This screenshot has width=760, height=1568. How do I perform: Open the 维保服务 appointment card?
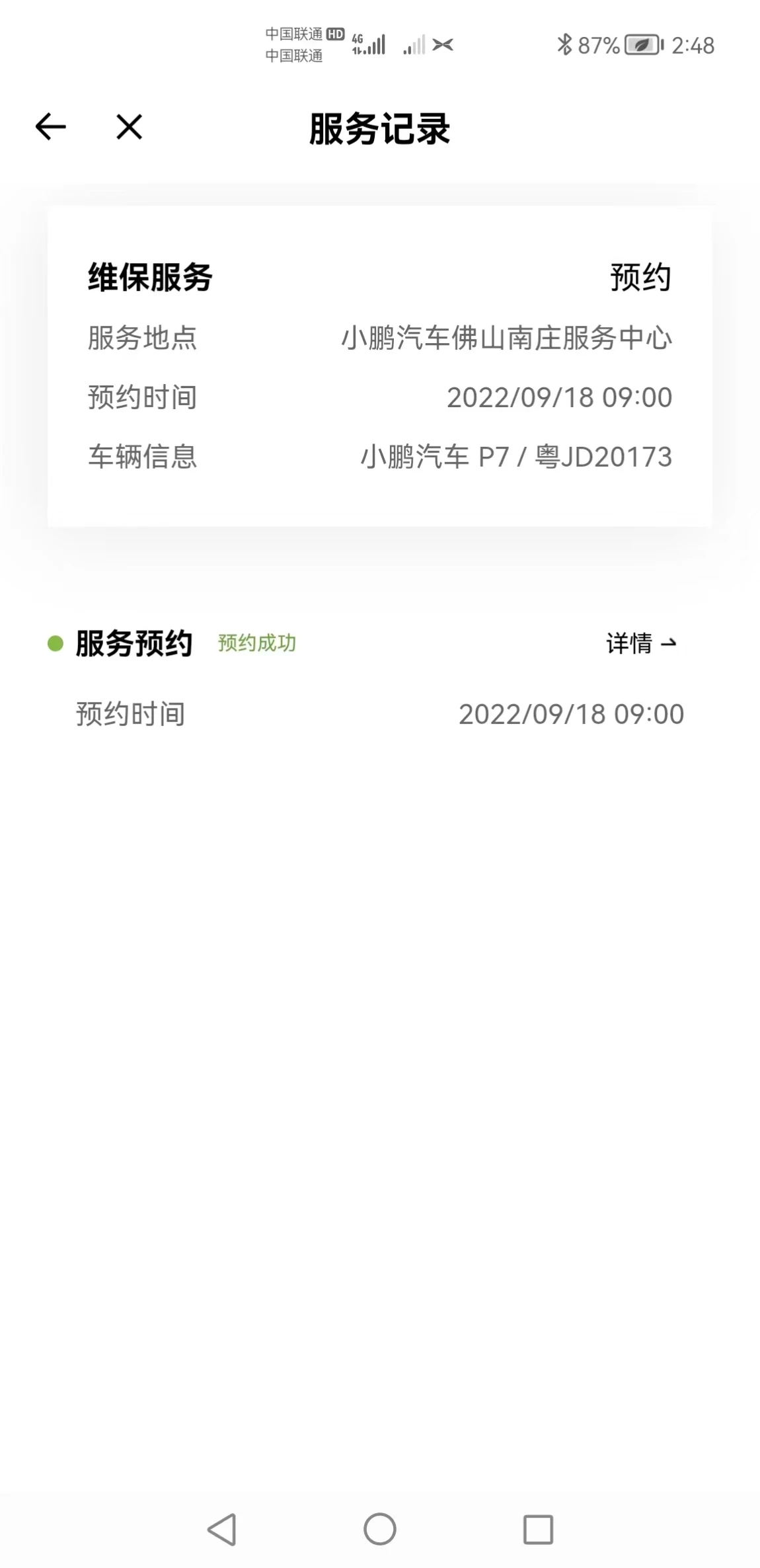point(380,366)
